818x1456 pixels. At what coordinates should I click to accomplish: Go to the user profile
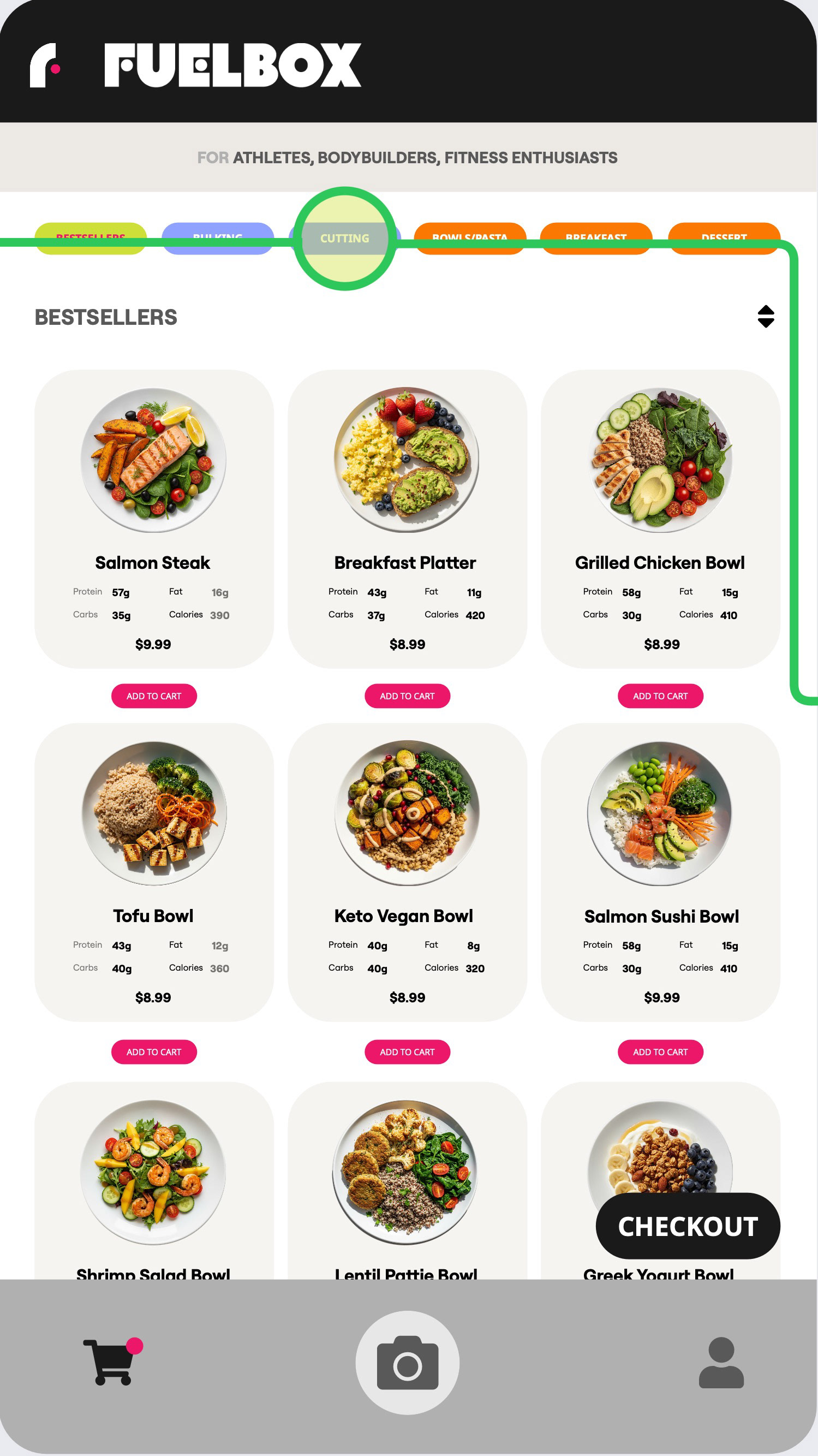pos(721,1363)
